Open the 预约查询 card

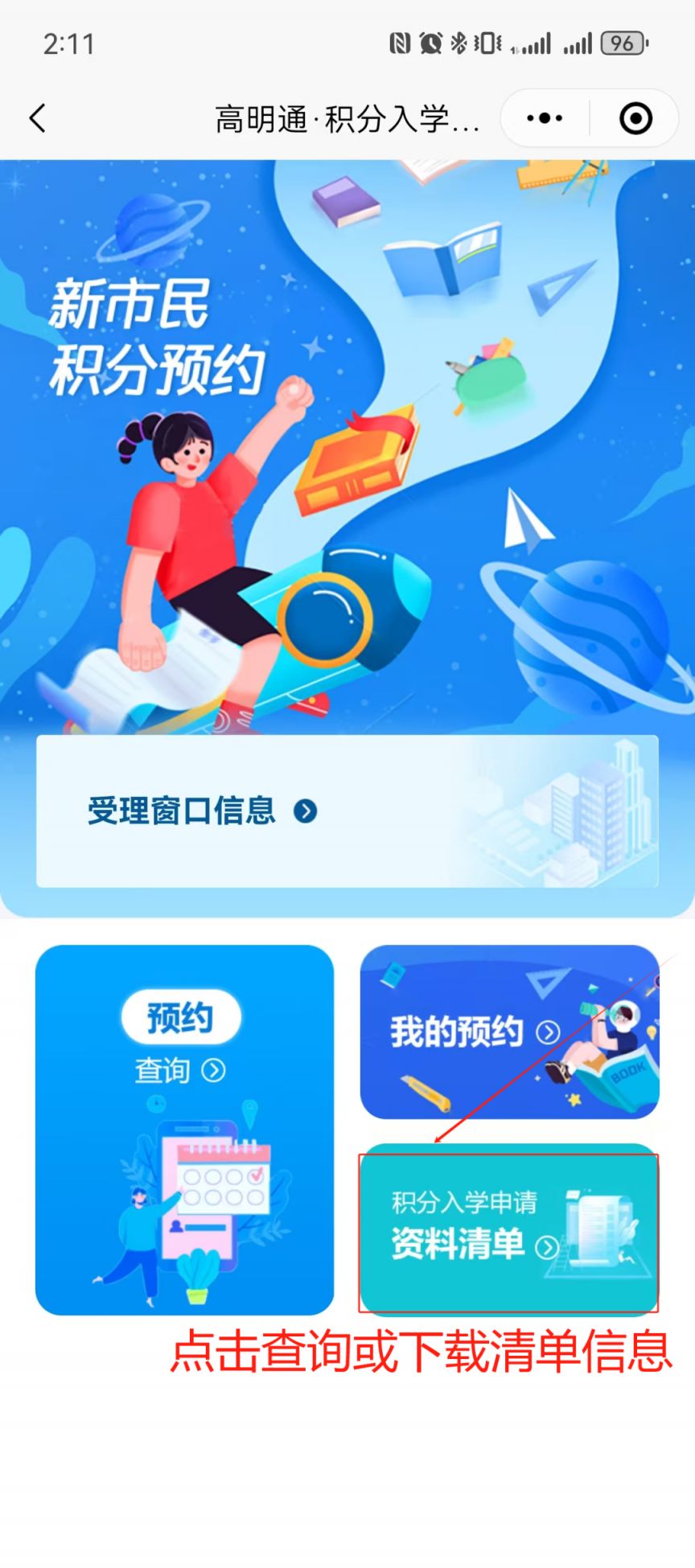pyautogui.click(x=184, y=1130)
